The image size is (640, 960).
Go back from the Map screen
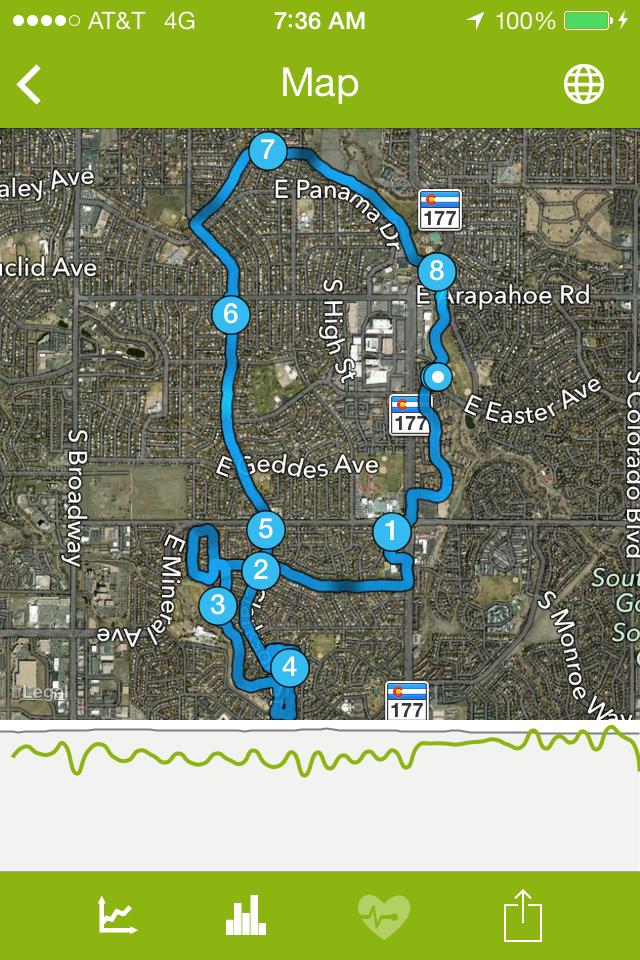coord(29,84)
